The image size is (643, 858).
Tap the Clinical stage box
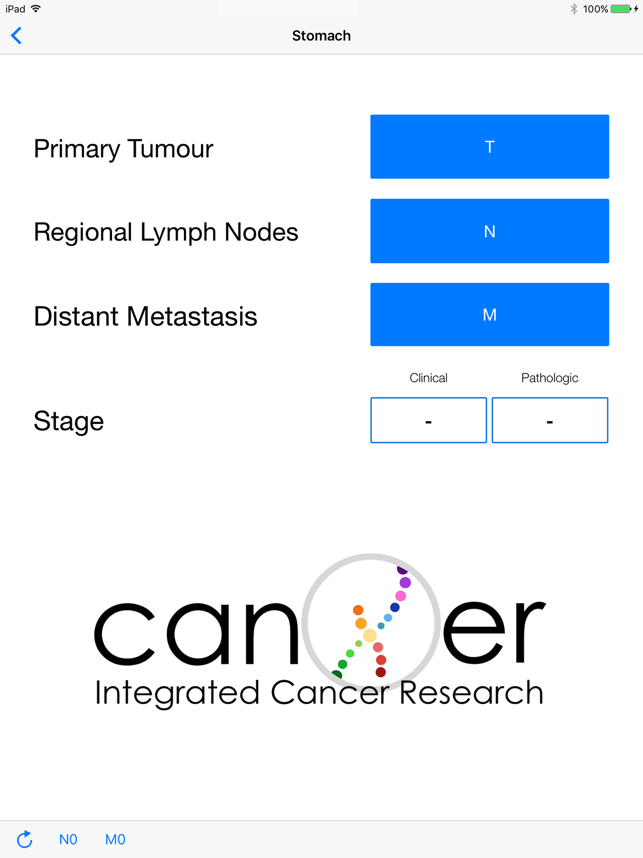pyautogui.click(x=428, y=421)
